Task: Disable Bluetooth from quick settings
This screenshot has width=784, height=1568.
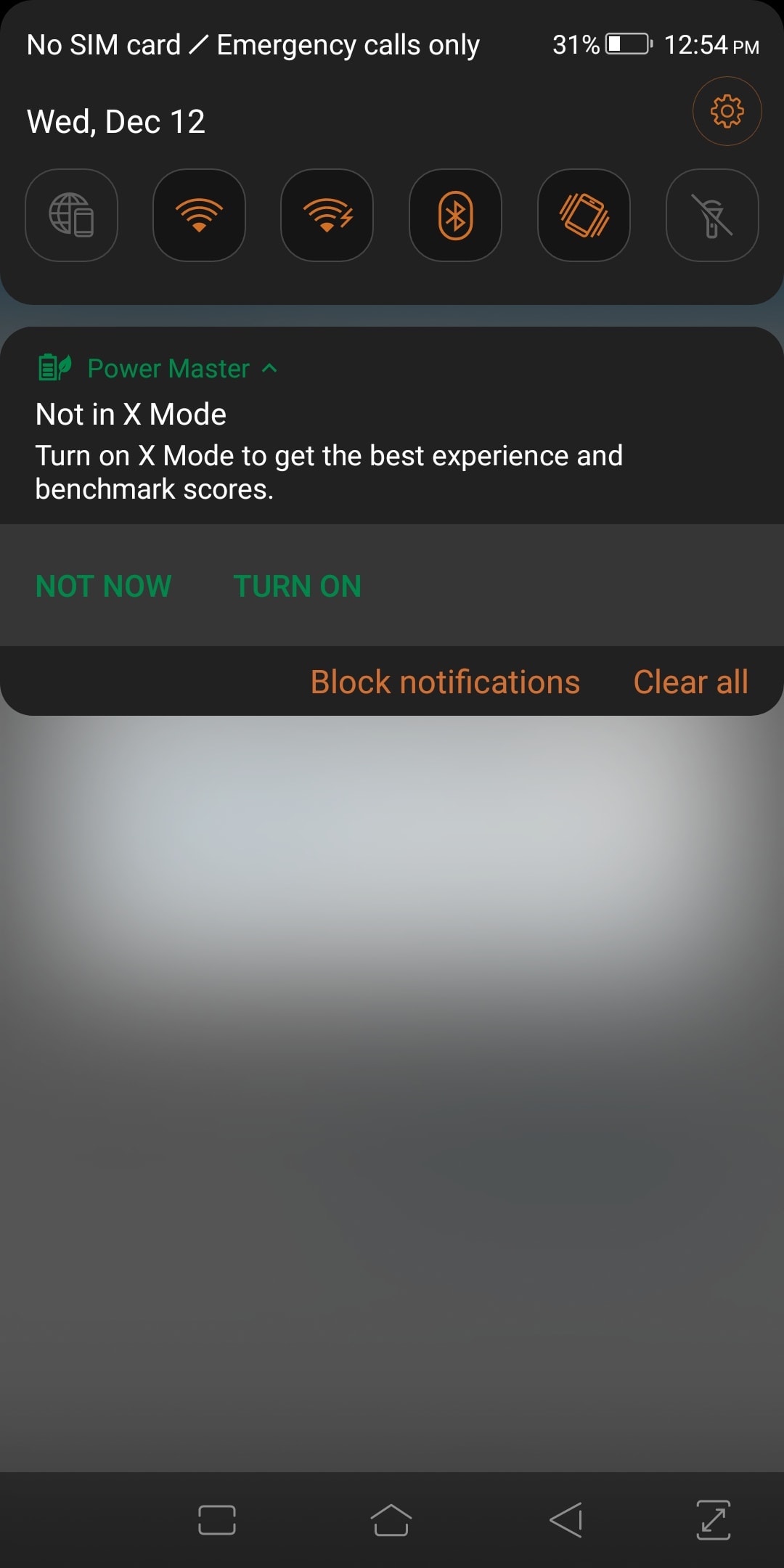Action: click(455, 215)
